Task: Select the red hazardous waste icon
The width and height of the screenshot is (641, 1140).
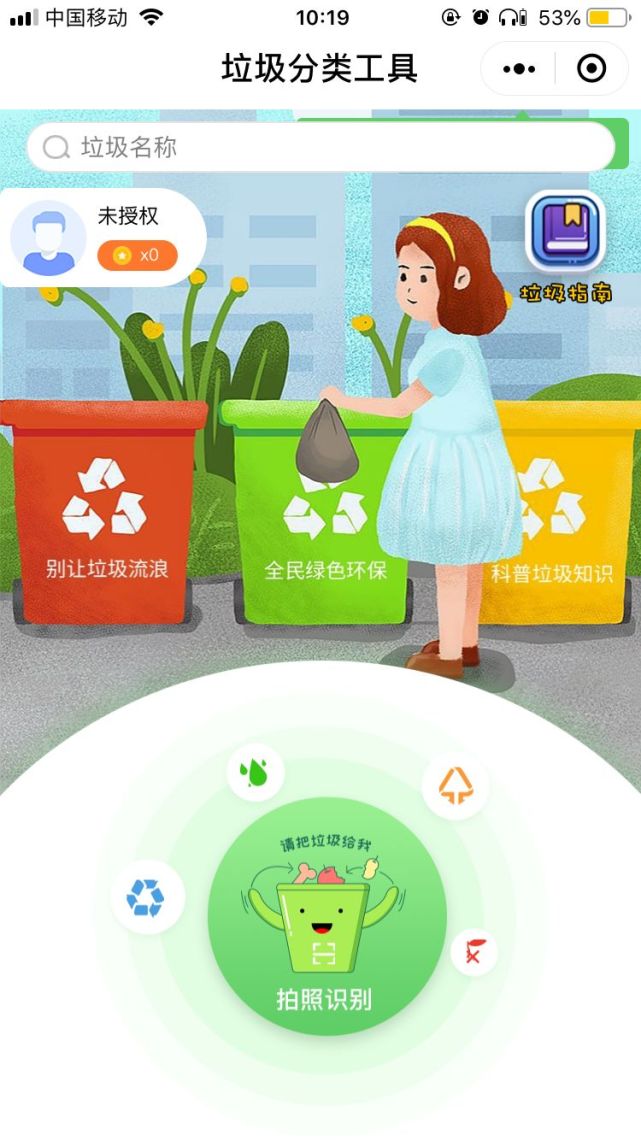Action: coord(474,954)
